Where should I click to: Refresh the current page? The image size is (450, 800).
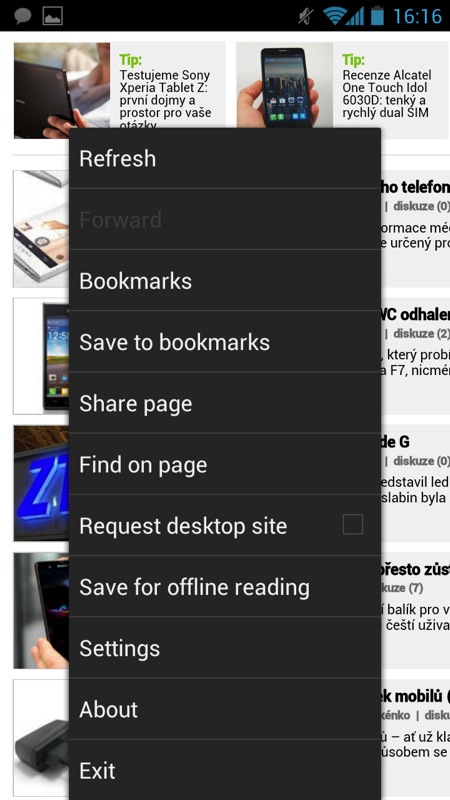coord(224,158)
